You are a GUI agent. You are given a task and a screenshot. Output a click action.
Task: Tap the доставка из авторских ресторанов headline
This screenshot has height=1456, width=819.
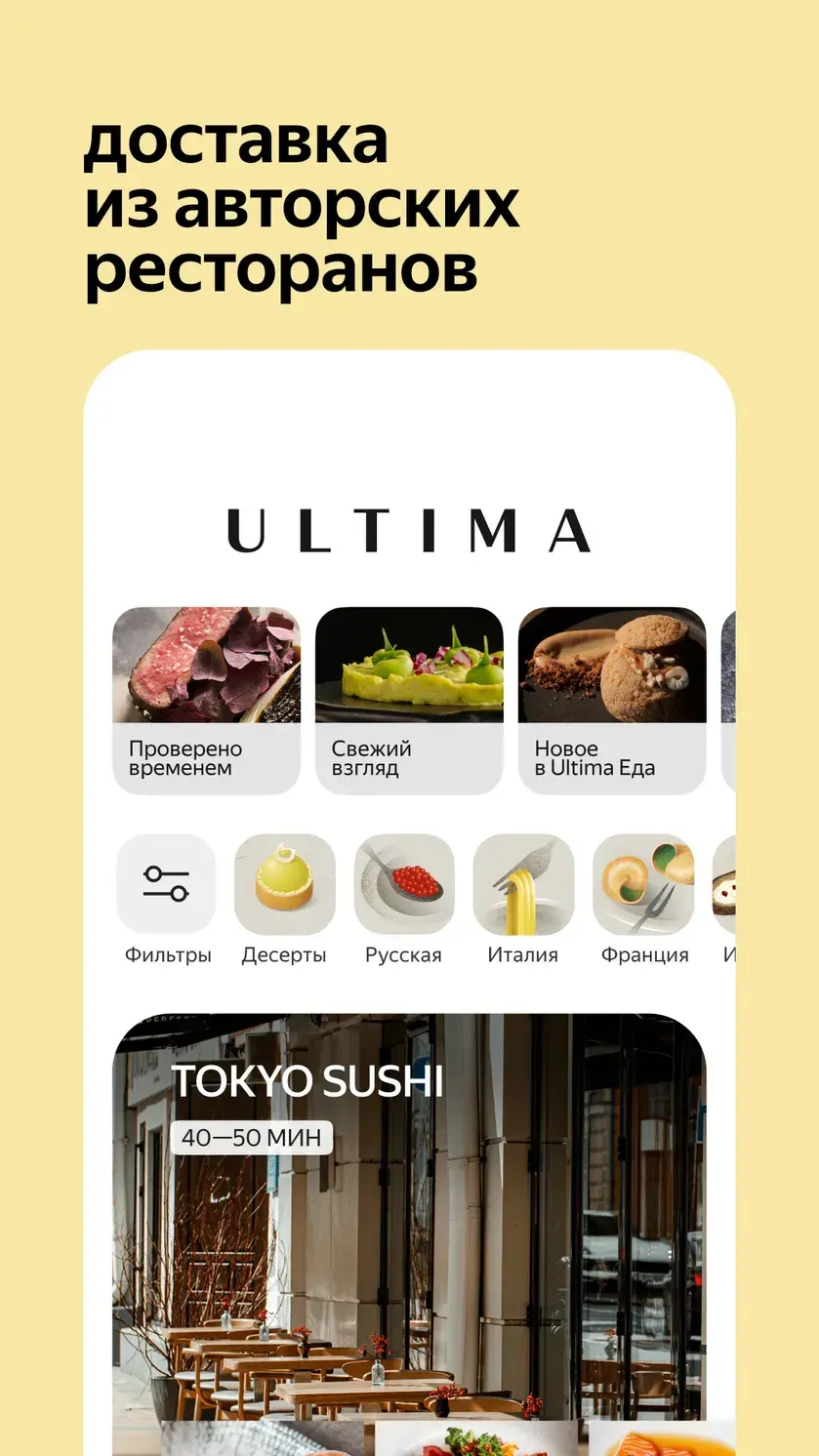(x=301, y=205)
